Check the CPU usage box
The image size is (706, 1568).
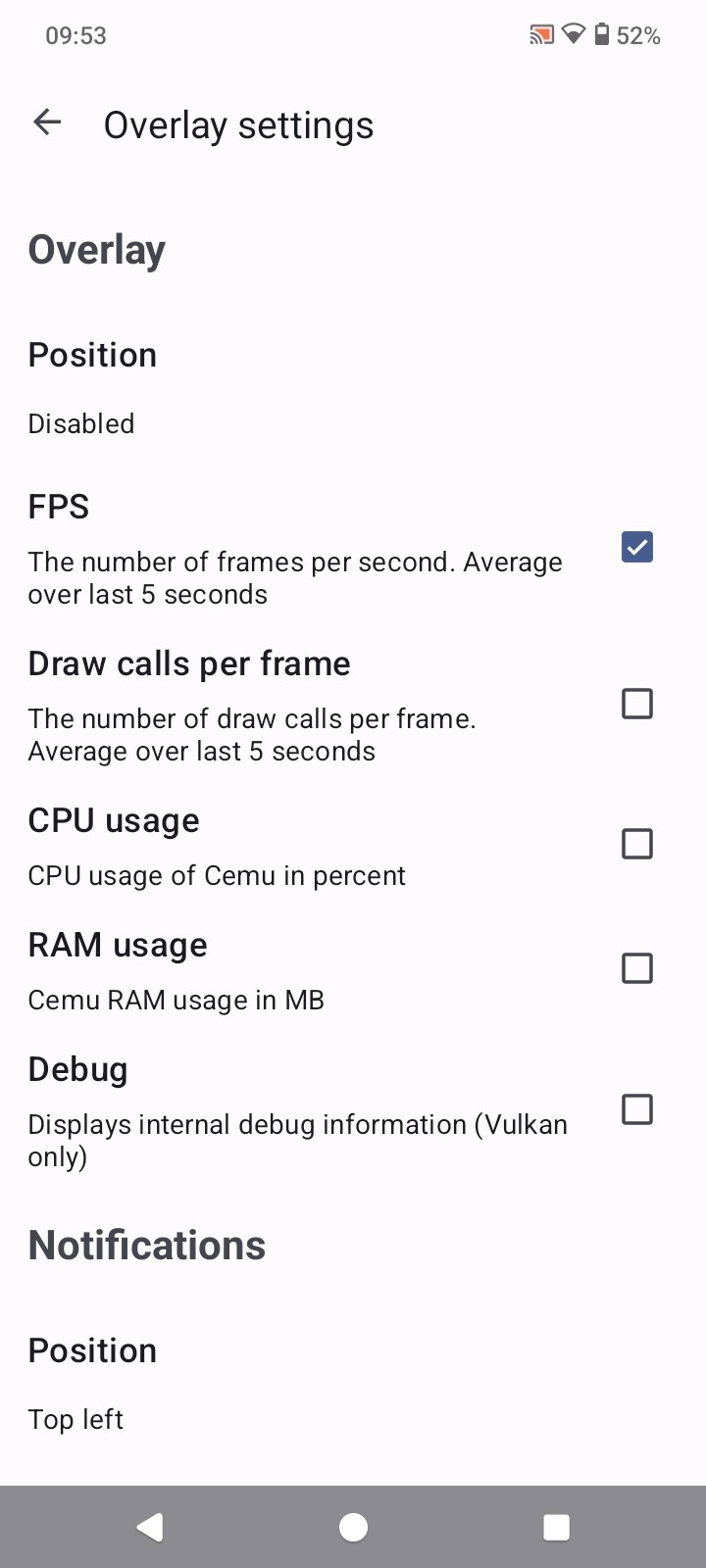[636, 844]
